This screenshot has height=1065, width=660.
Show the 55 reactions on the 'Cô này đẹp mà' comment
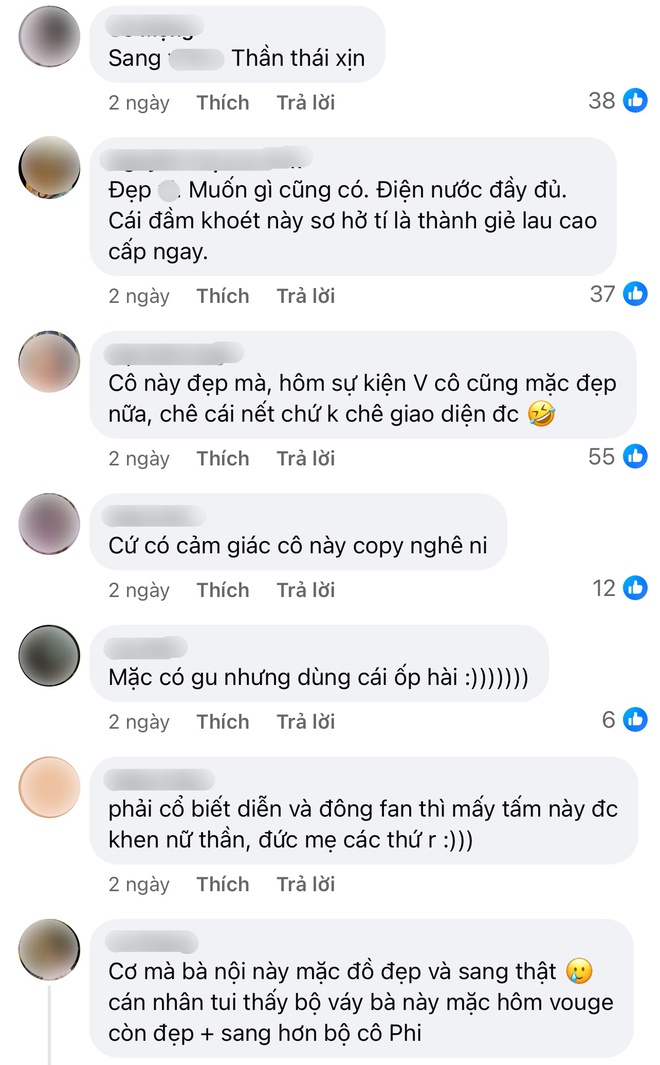(x=618, y=456)
